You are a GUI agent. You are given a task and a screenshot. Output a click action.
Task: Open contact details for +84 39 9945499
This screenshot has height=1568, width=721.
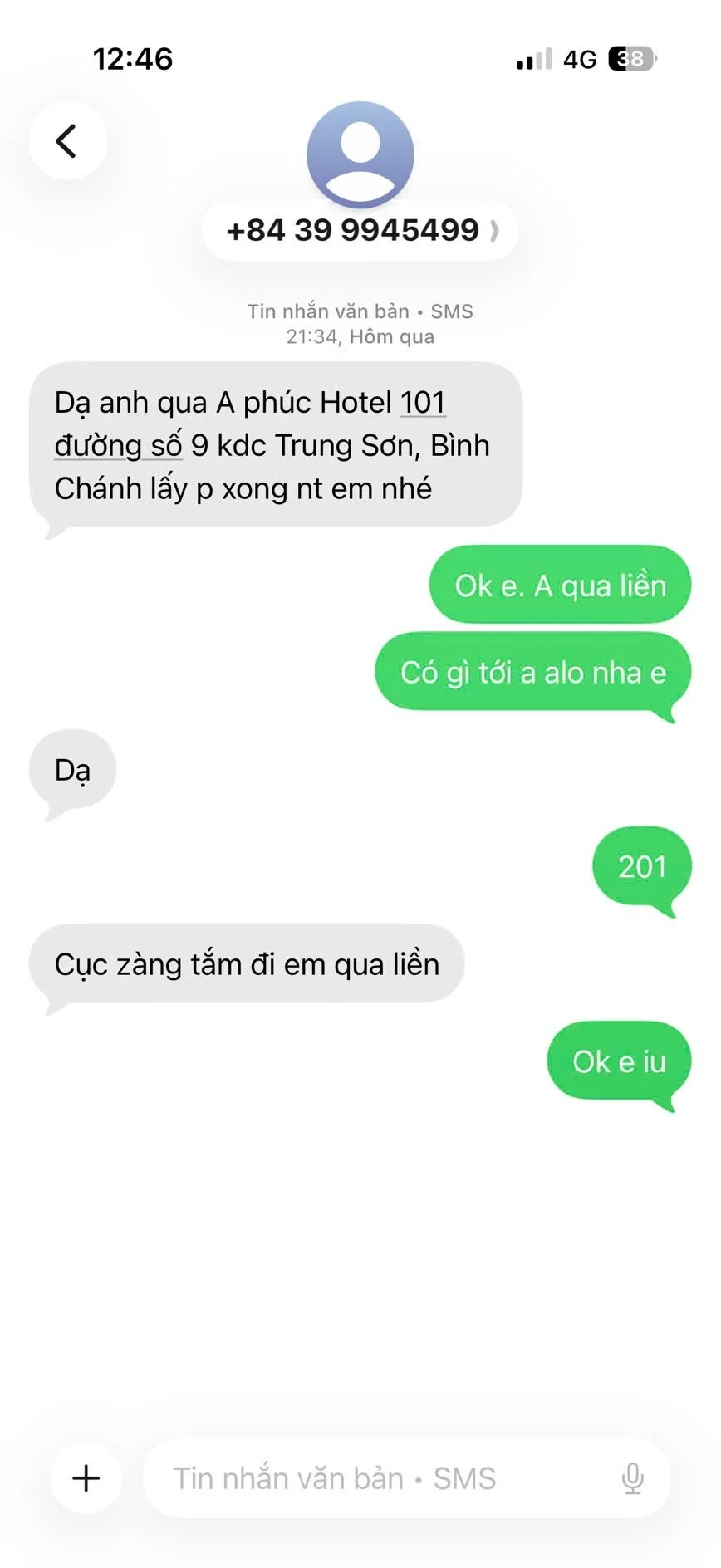click(360, 230)
